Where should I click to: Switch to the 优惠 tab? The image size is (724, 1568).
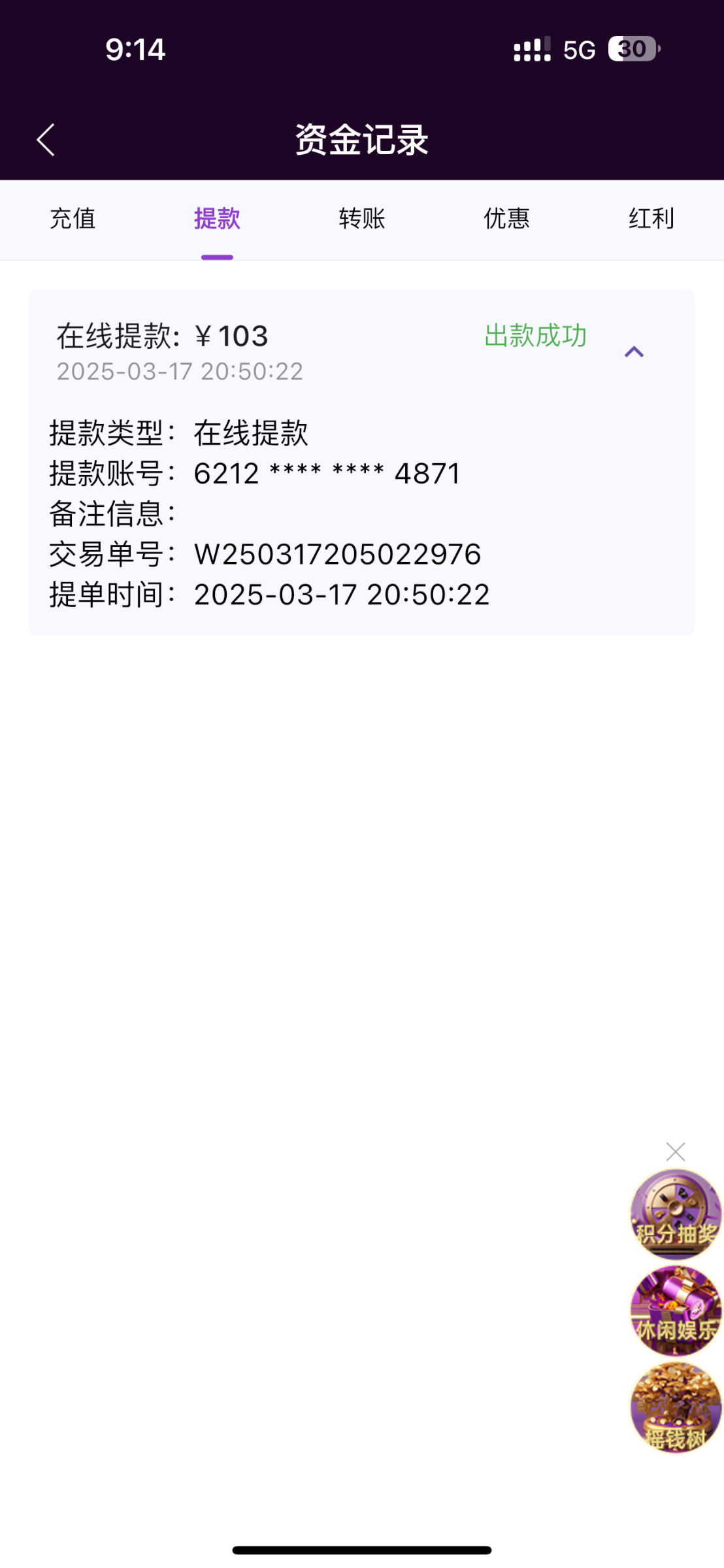tap(506, 219)
